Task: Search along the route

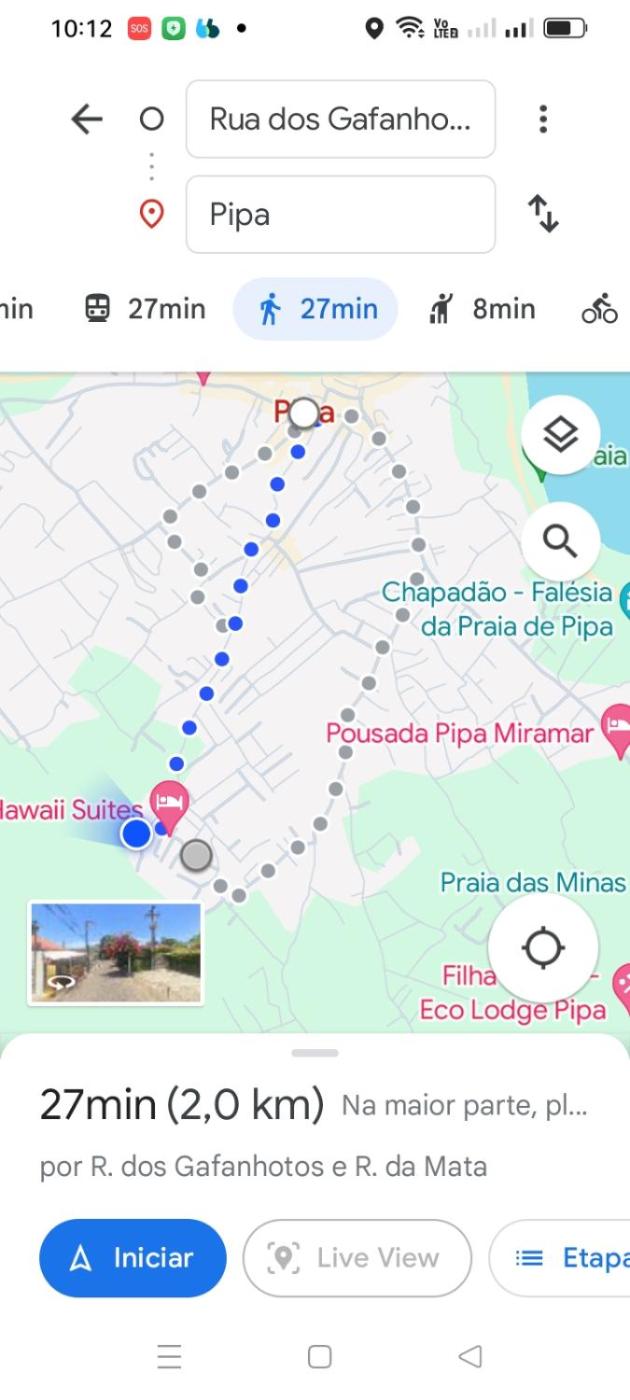Action: click(x=560, y=541)
